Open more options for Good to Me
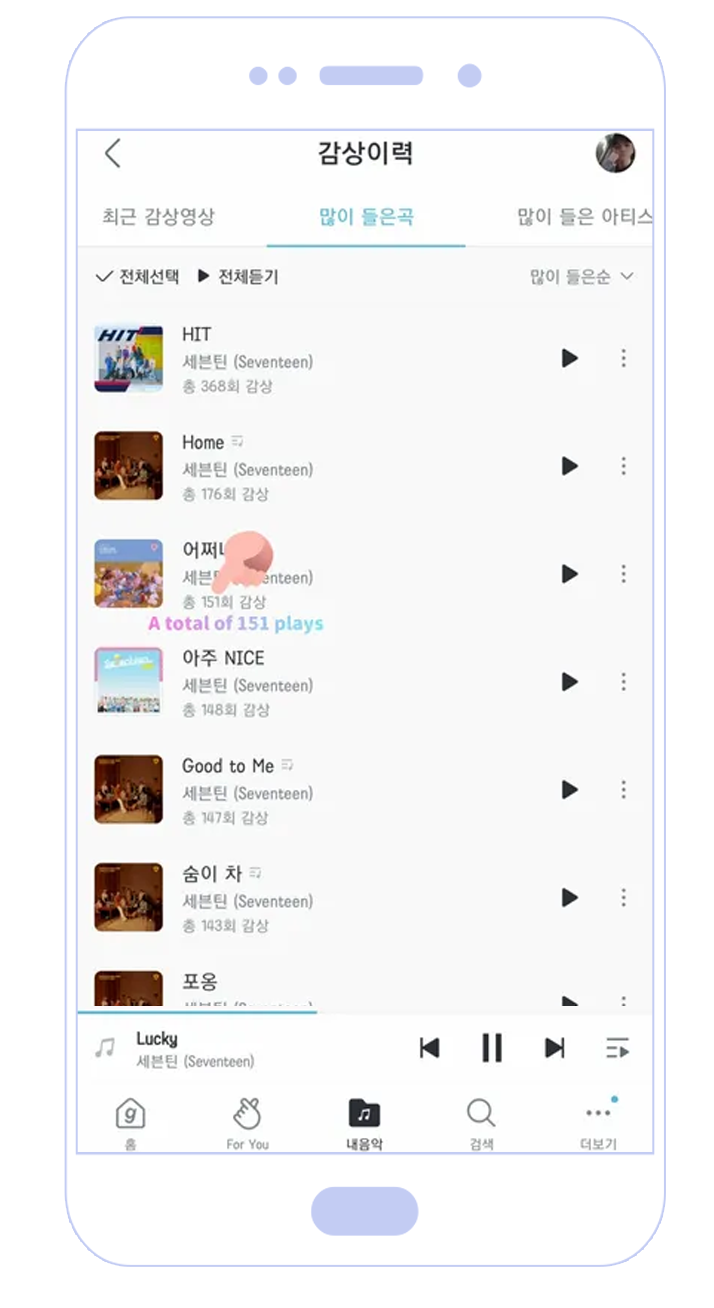Image resolution: width=714 pixels, height=1308 pixels. pos(623,790)
